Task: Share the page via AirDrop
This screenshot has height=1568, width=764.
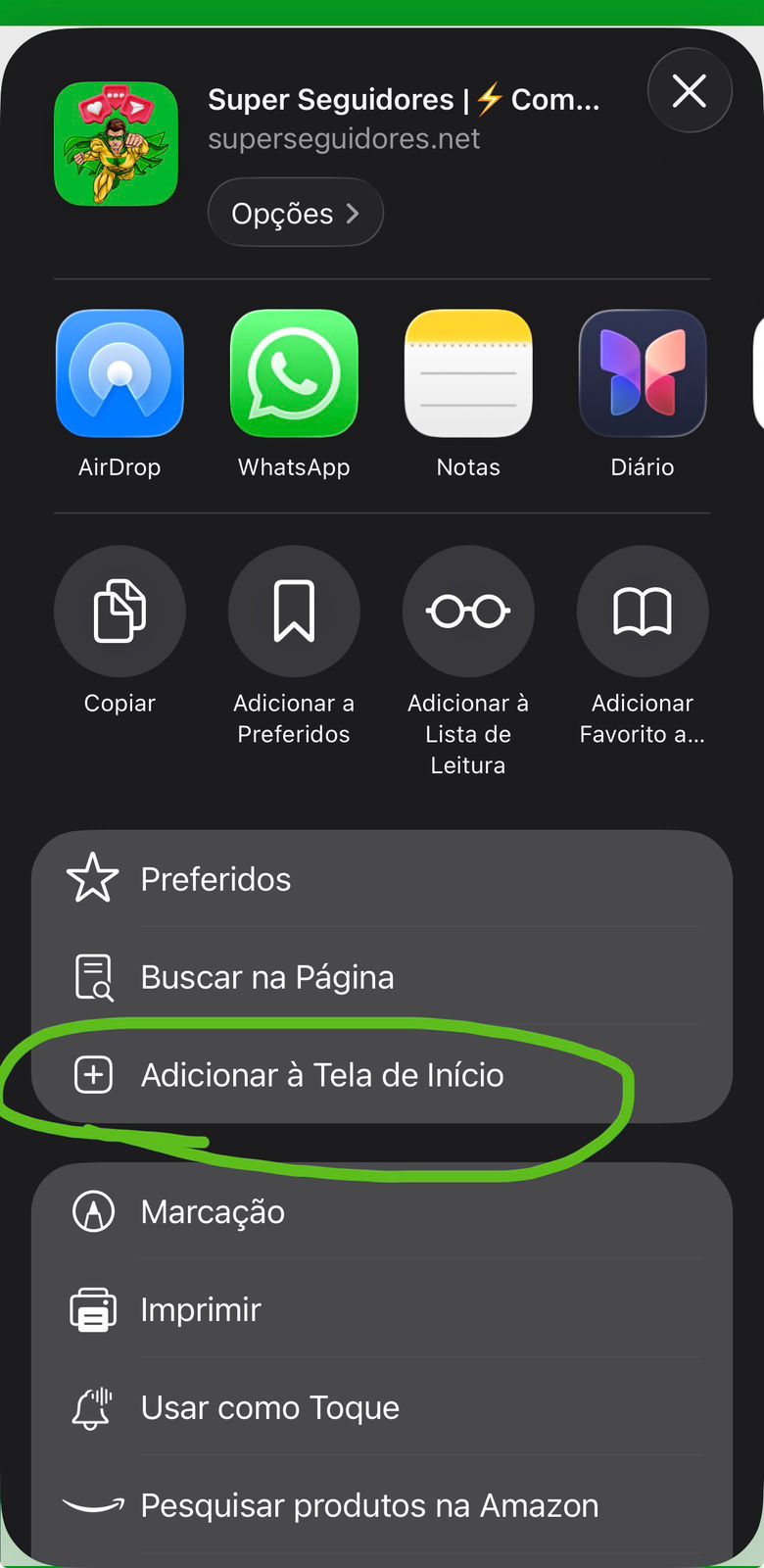Action: pyautogui.click(x=119, y=374)
